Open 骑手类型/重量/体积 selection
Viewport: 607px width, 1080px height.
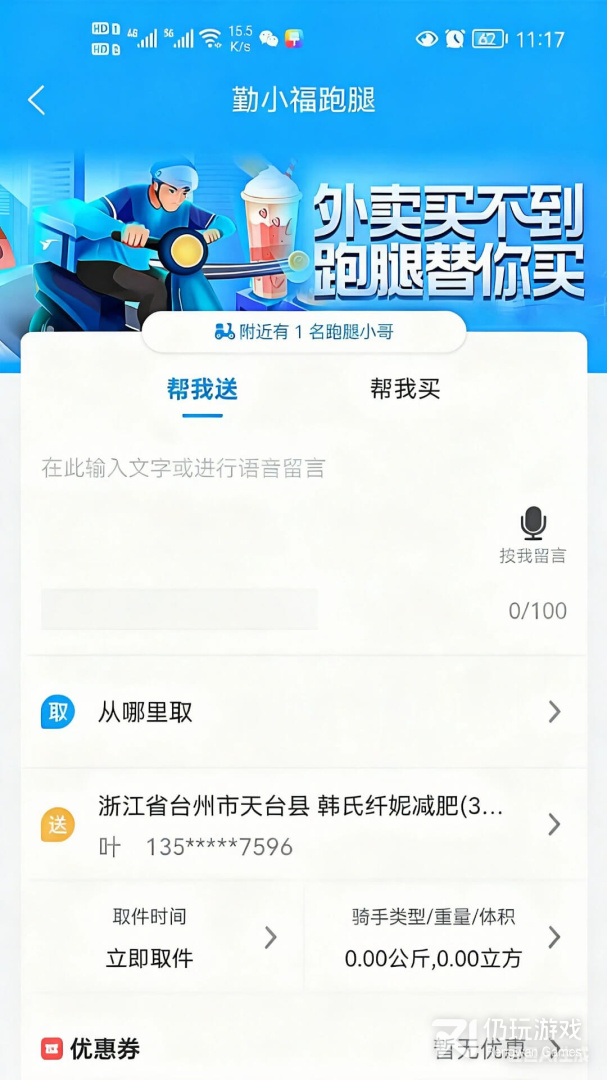(x=445, y=938)
